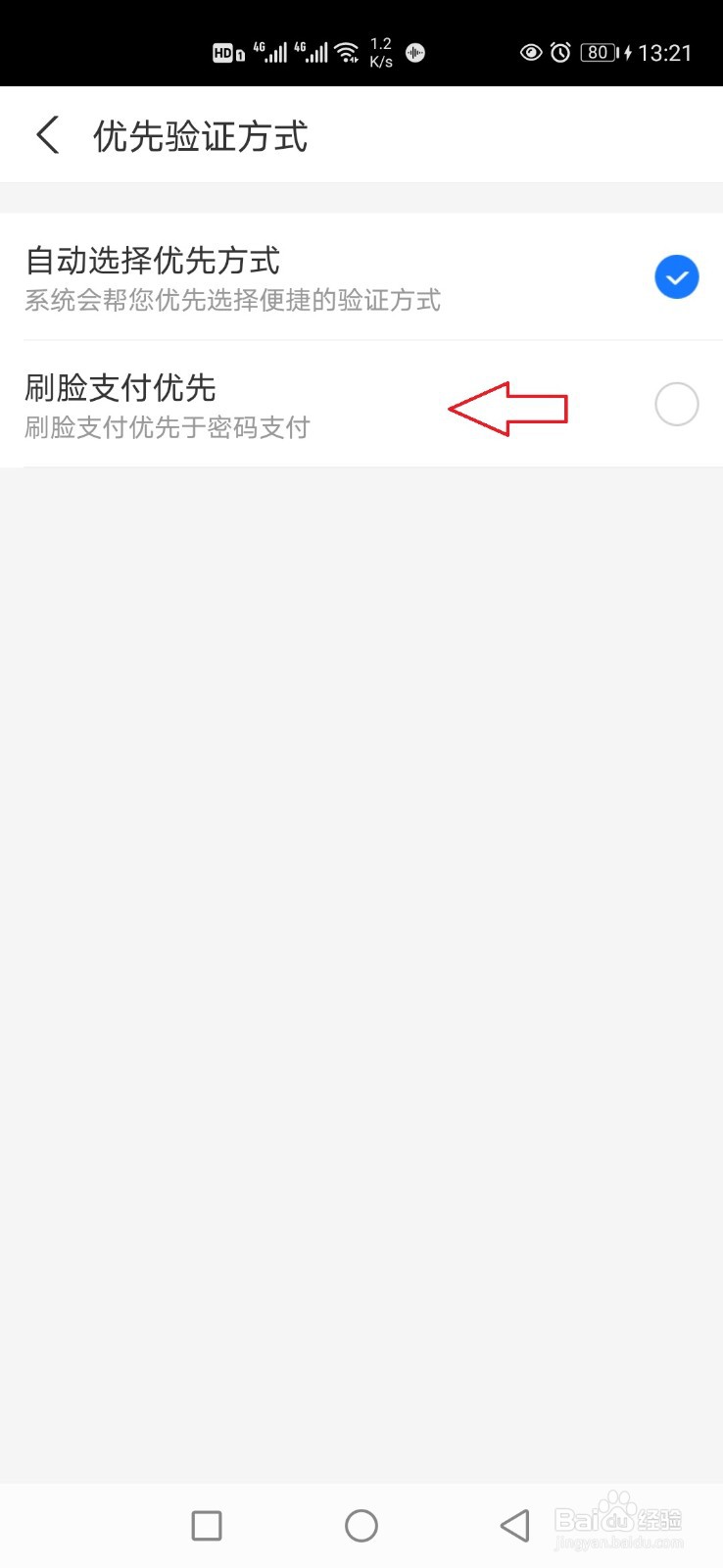The image size is (723, 1568).
Task: Tap the 刷脸支付优先于密码支付 description text
Action: 166,427
